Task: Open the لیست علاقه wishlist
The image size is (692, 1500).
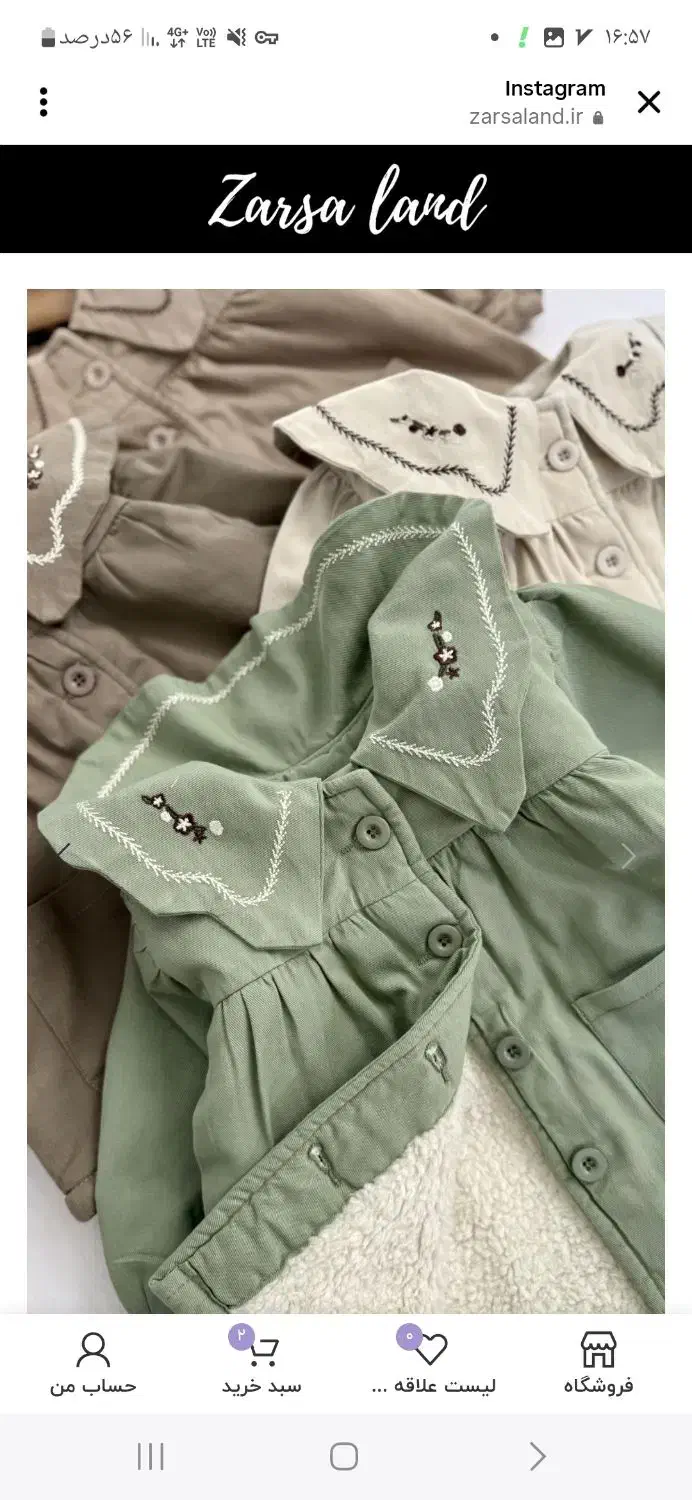Action: pyautogui.click(x=433, y=1363)
